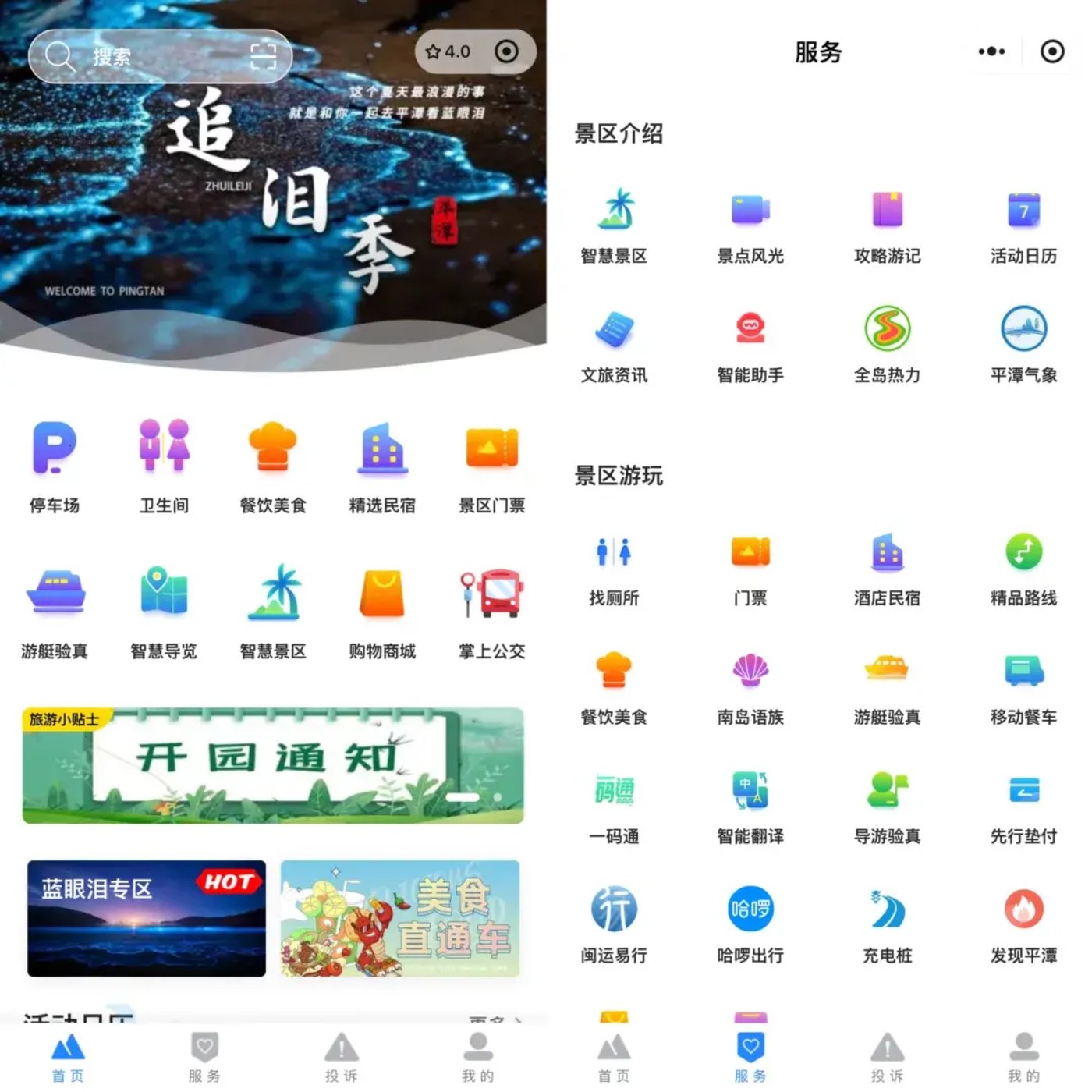Open the 停车场 parking shortcut

point(54,466)
